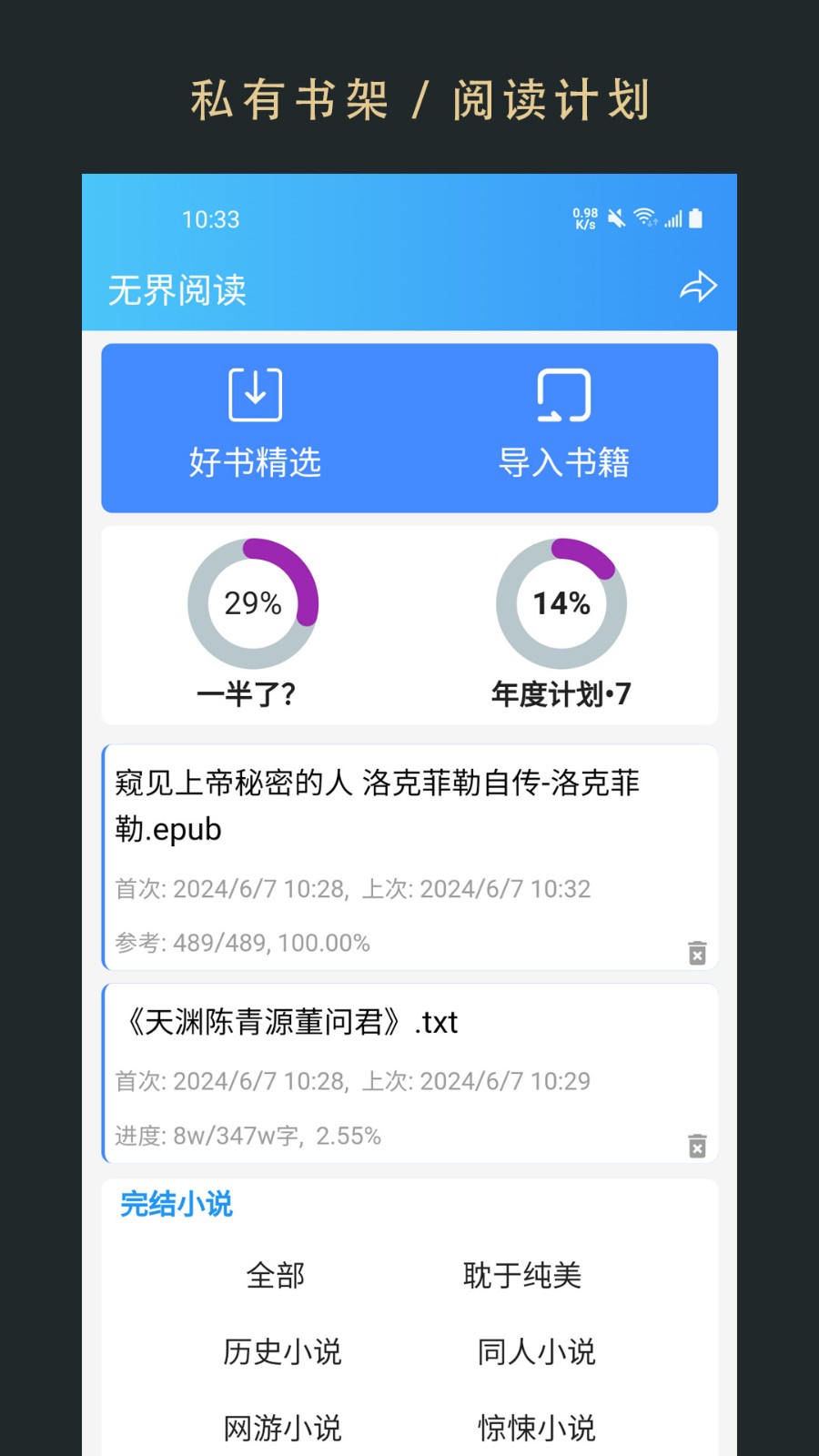Tap the Wi-Fi icon in the status bar
Viewport: 819px width, 1456px height.
click(645, 218)
